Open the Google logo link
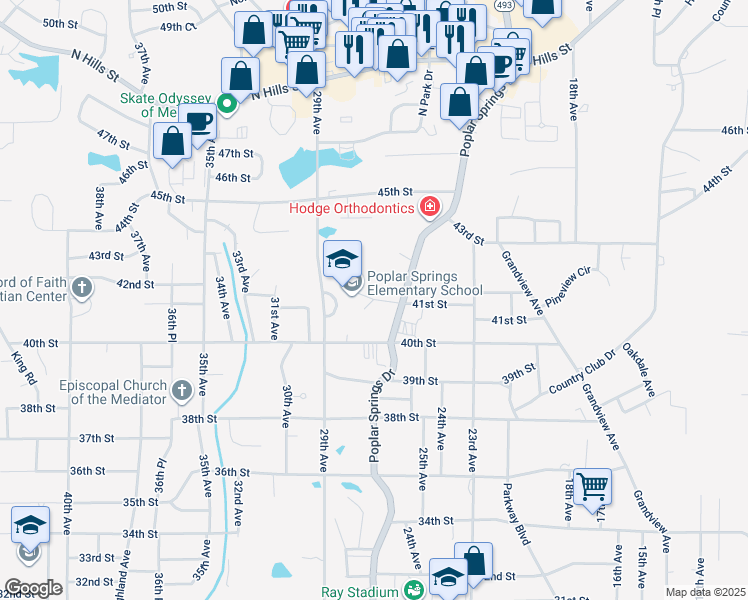This screenshot has height=600, width=748. [33, 589]
